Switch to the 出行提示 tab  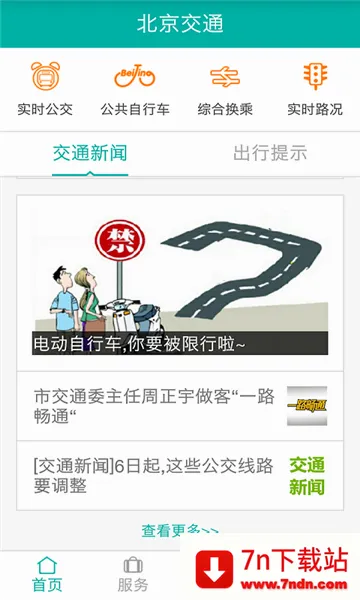click(270, 153)
